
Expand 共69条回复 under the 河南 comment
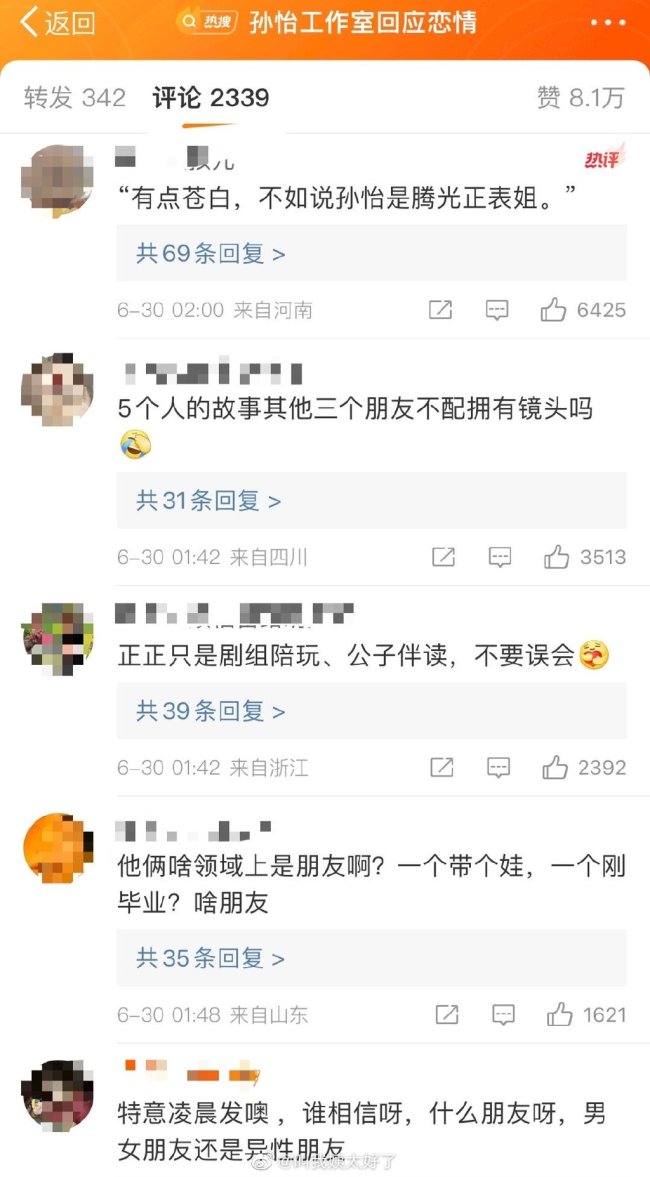pos(211,254)
